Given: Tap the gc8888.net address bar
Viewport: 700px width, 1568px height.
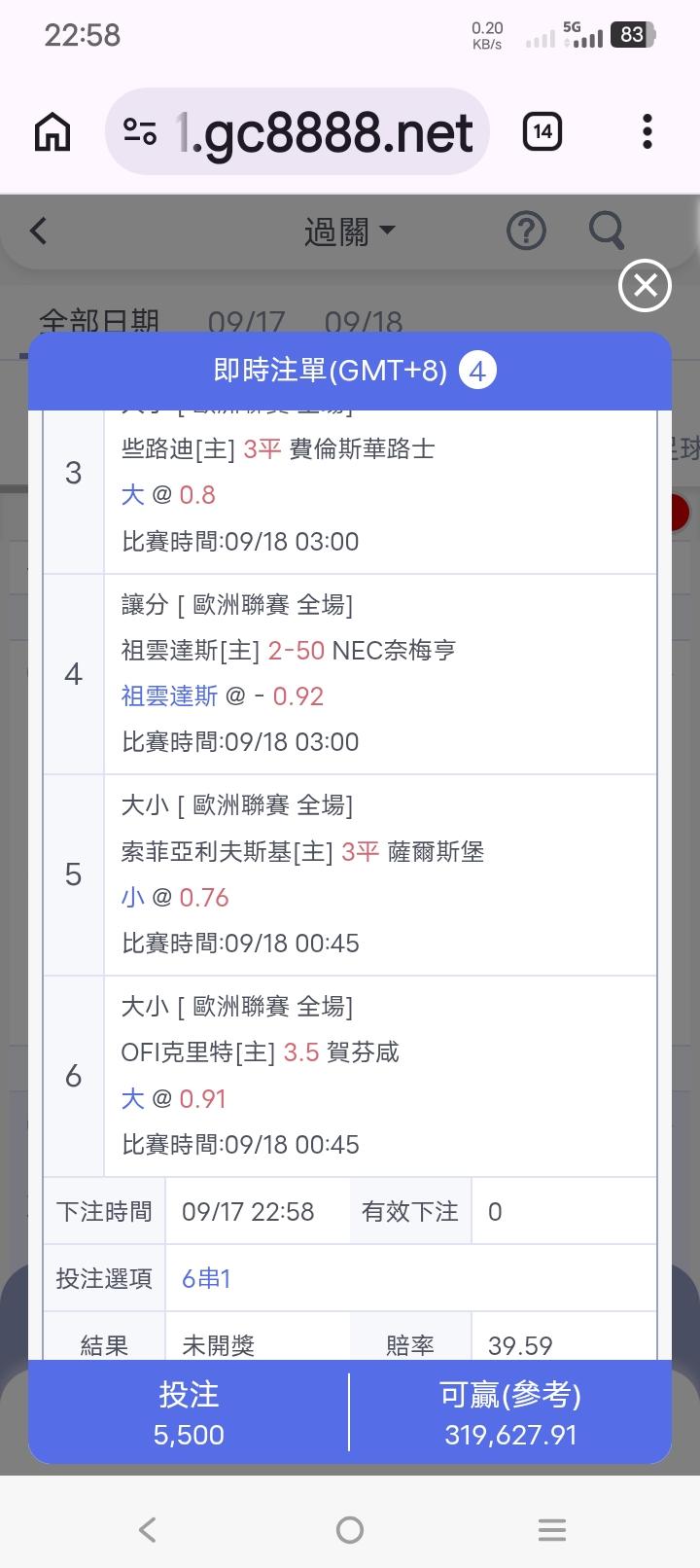Looking at the screenshot, I should pyautogui.click(x=297, y=132).
